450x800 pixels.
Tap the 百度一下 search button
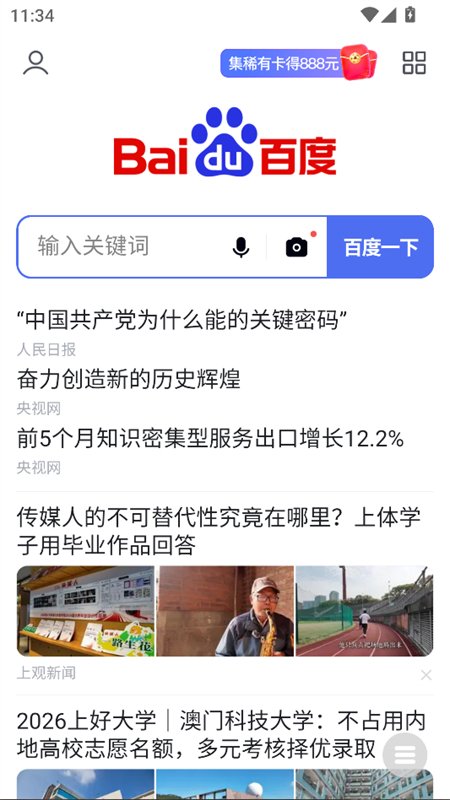(x=381, y=247)
